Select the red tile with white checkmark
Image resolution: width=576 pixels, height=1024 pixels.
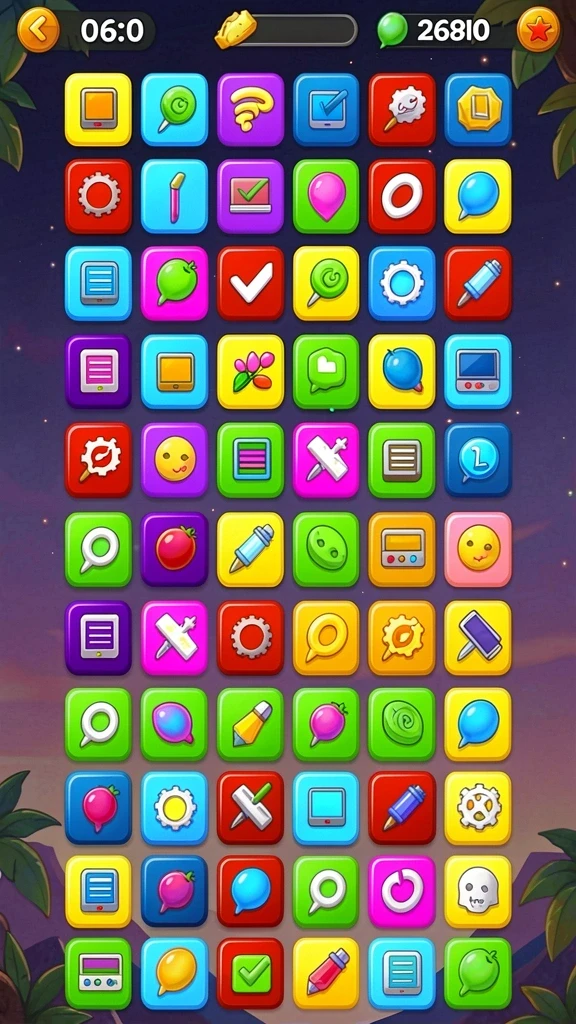(x=251, y=283)
